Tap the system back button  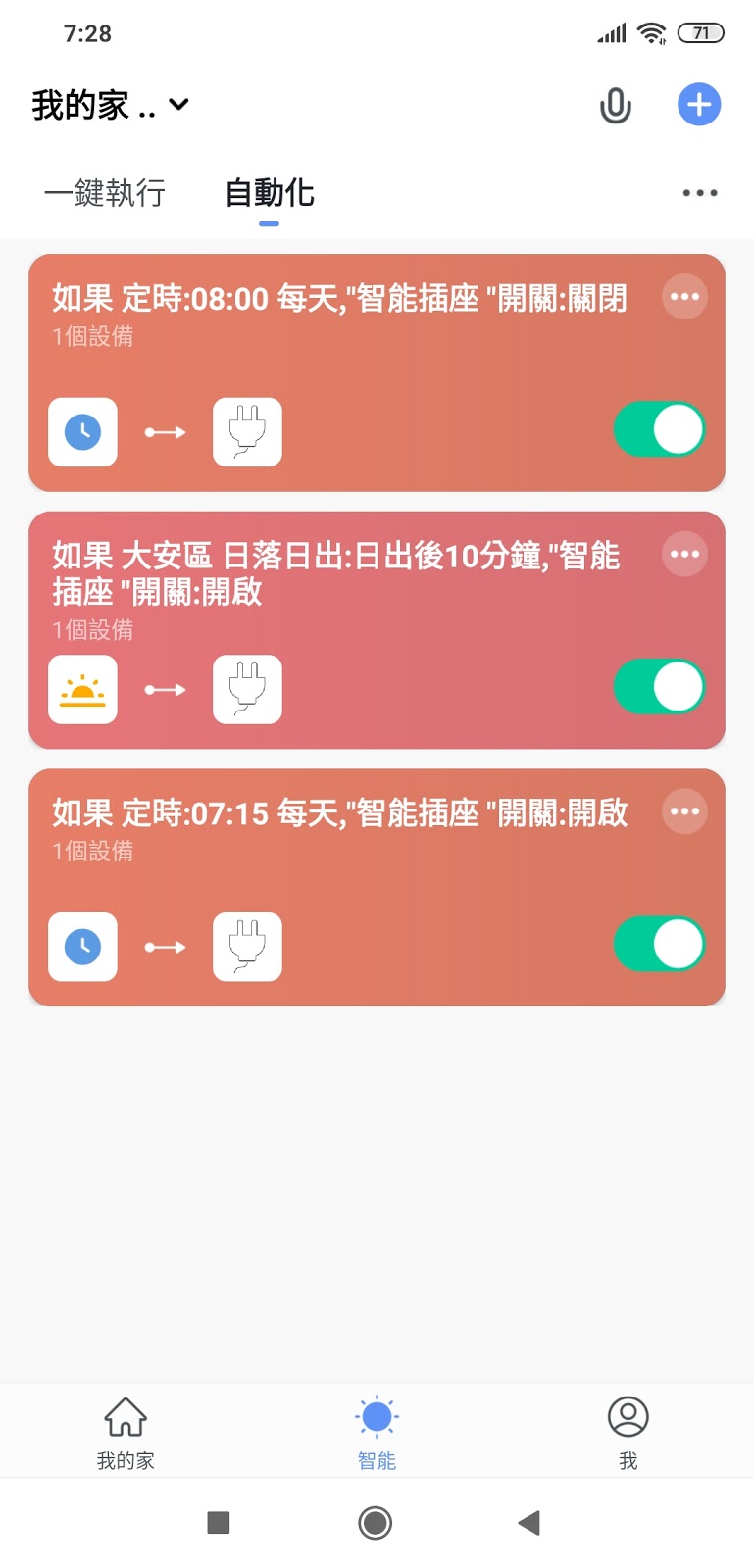pyautogui.click(x=529, y=1522)
